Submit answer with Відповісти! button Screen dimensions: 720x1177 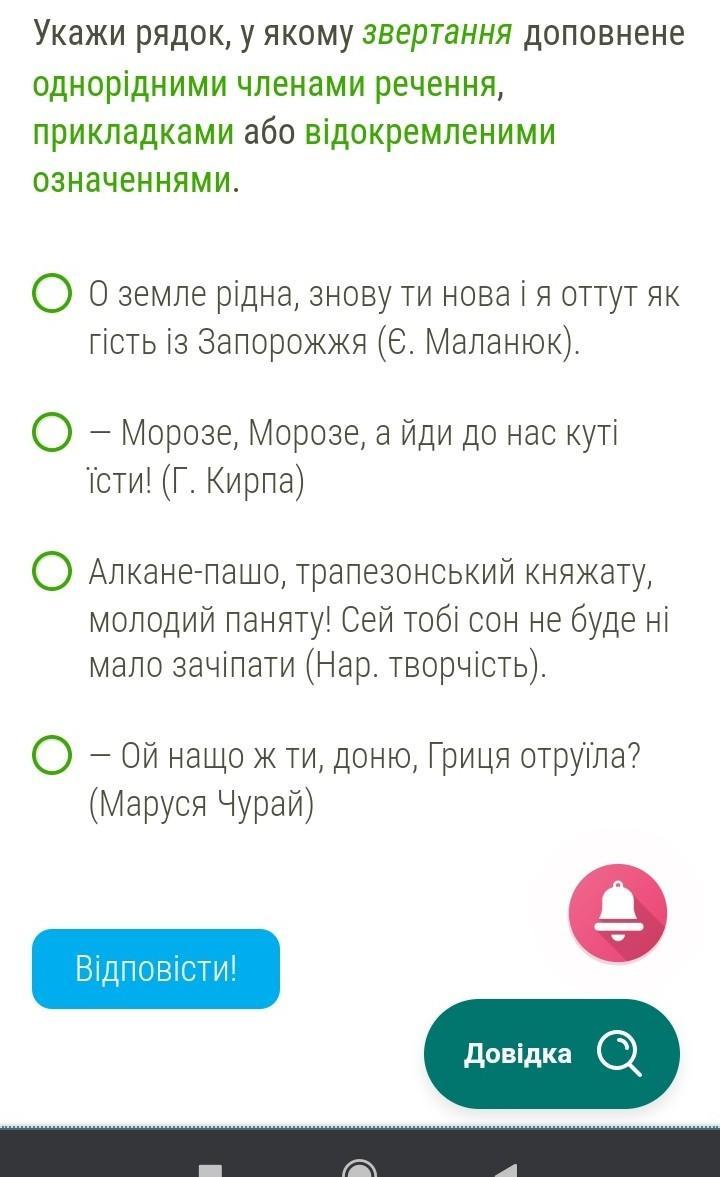[x=156, y=969]
